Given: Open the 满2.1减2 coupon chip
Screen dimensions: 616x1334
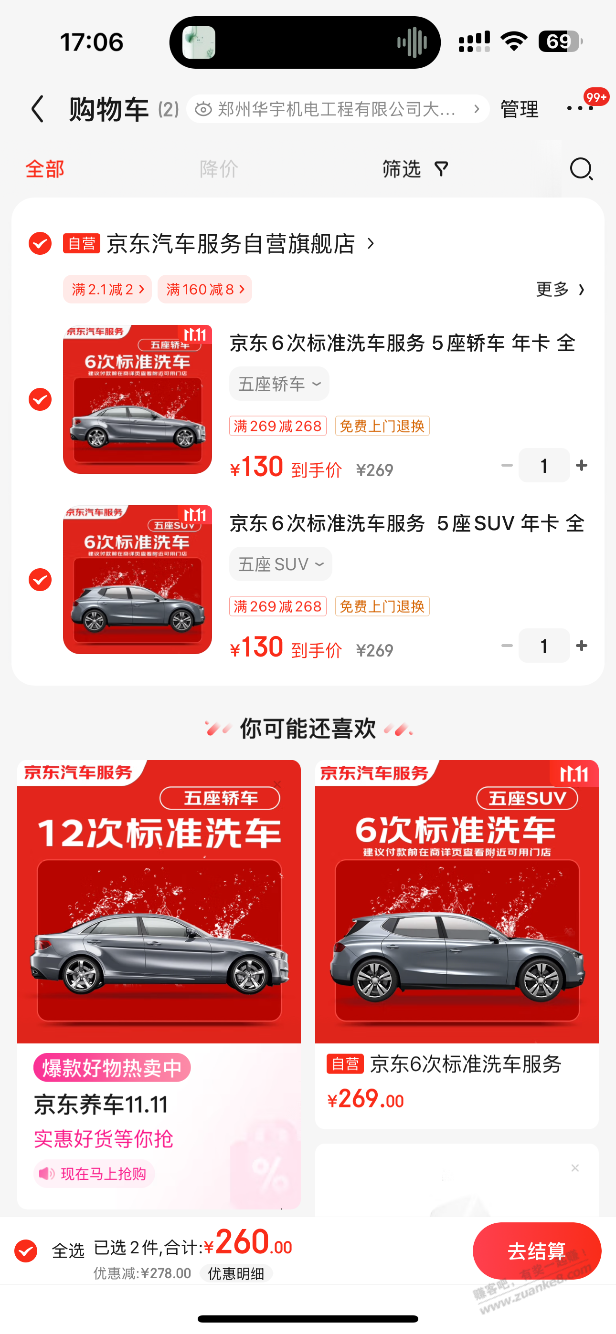Looking at the screenshot, I should [x=108, y=289].
